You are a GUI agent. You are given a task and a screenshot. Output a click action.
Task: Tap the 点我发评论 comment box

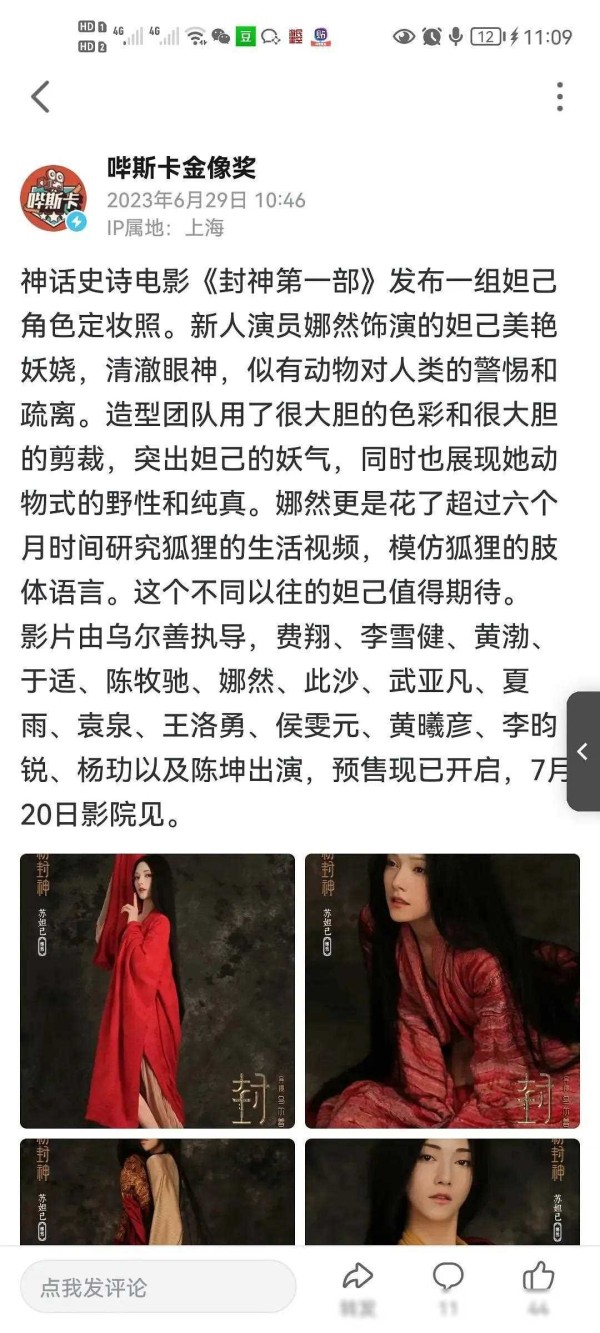click(x=158, y=1287)
